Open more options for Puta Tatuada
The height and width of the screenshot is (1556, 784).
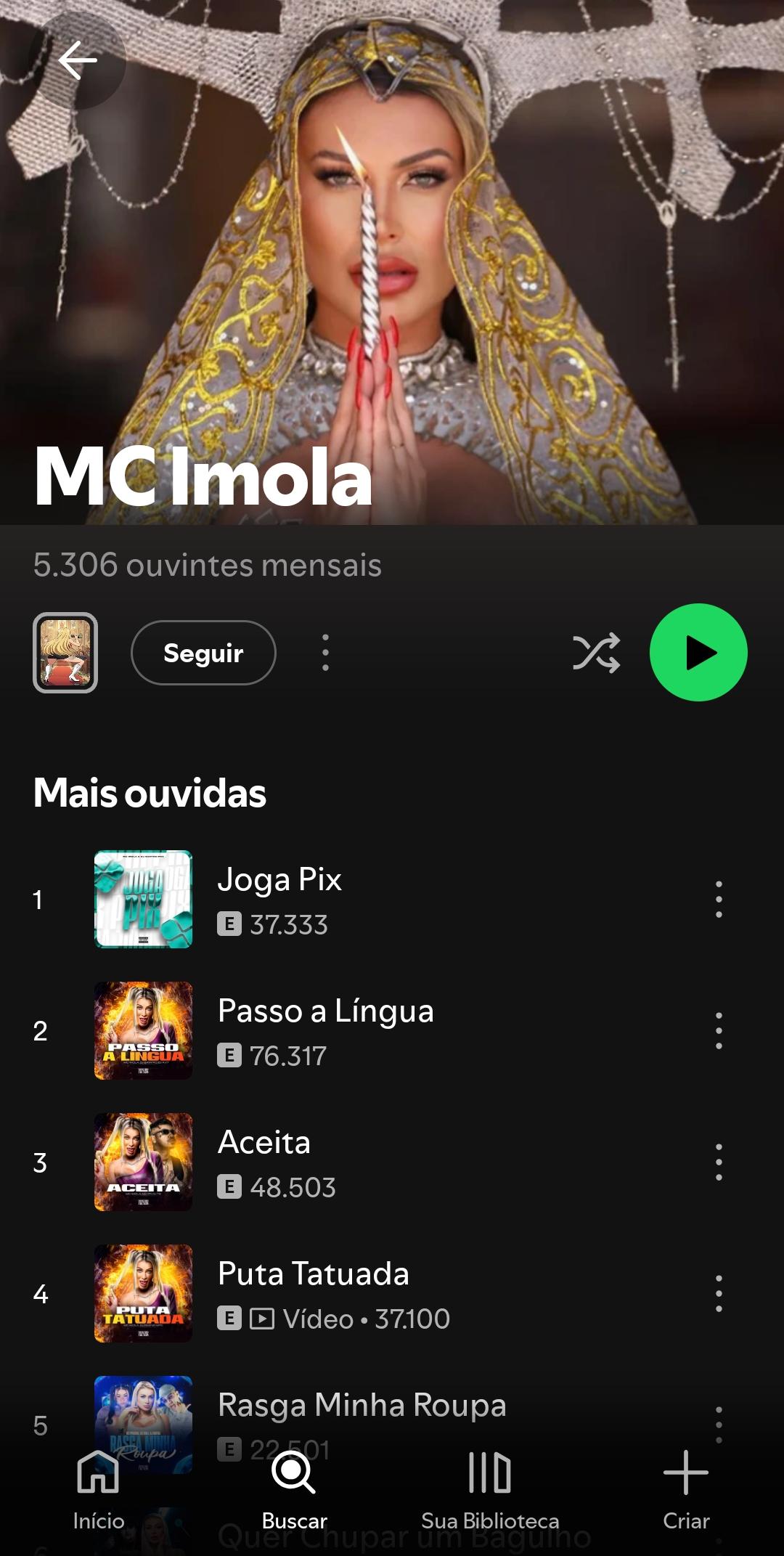coord(719,1294)
